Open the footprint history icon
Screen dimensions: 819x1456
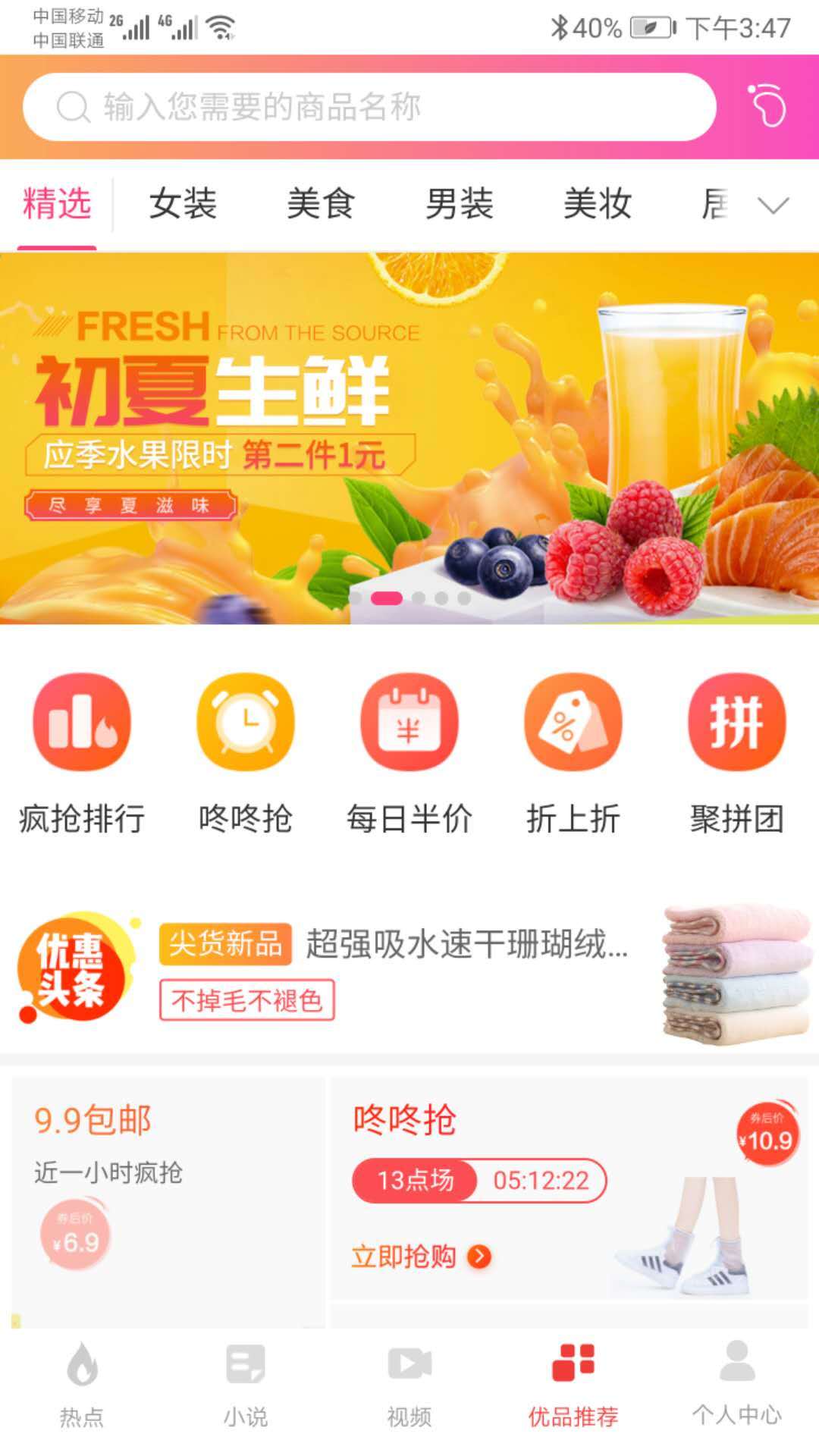click(767, 106)
